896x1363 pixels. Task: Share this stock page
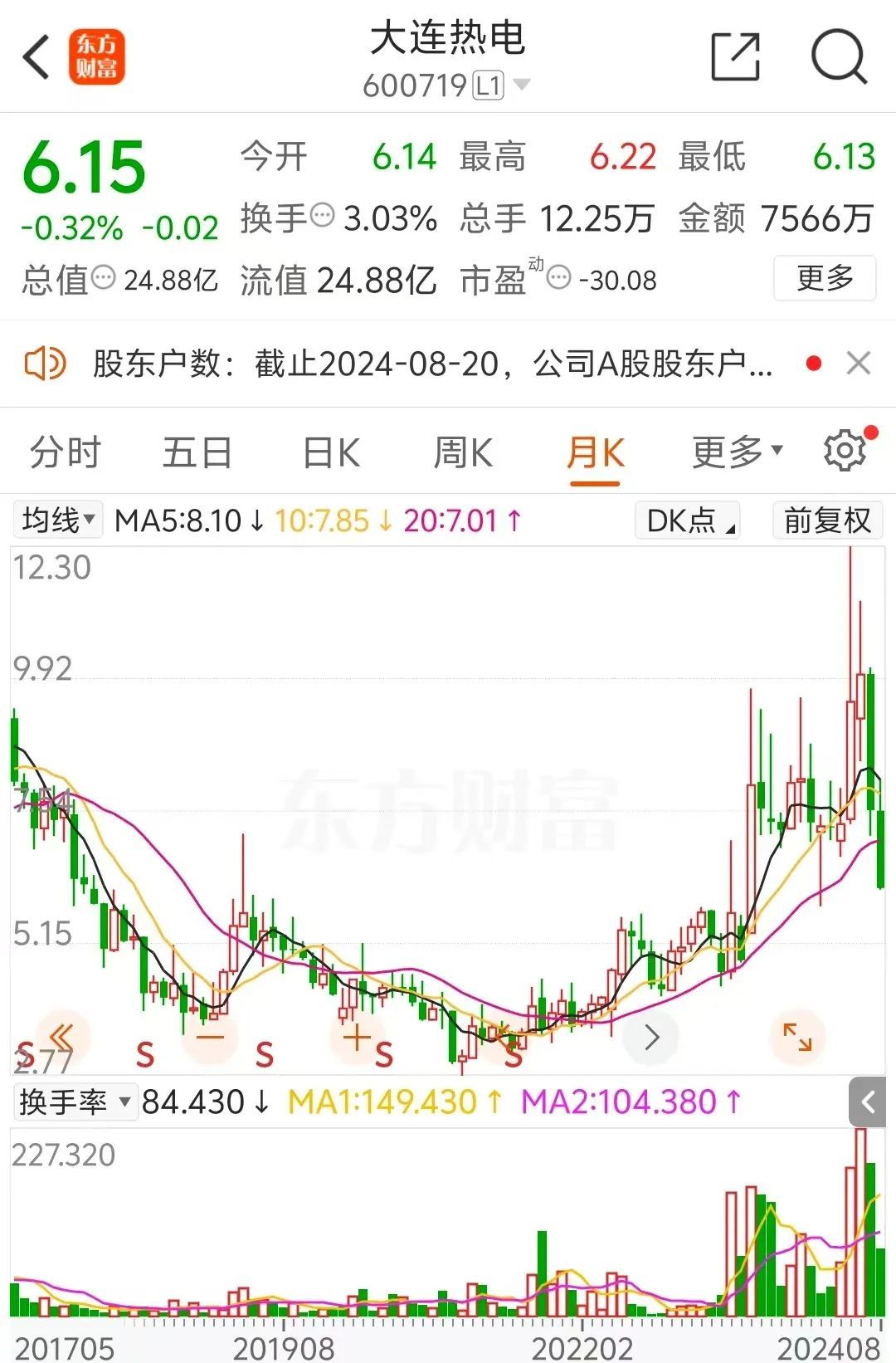click(735, 57)
